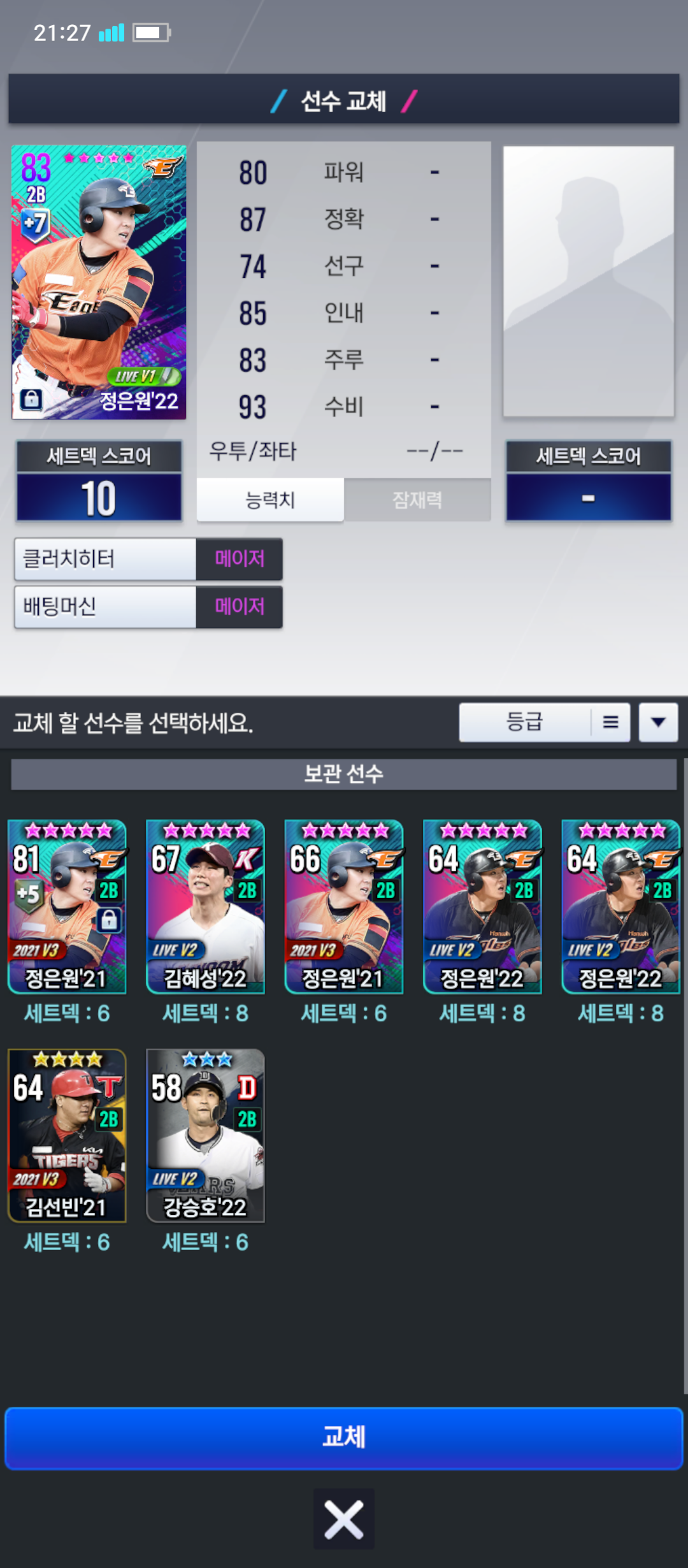The width and height of the screenshot is (688, 1568).
Task: View the current 정은원'22 83 card
Action: tap(99, 282)
